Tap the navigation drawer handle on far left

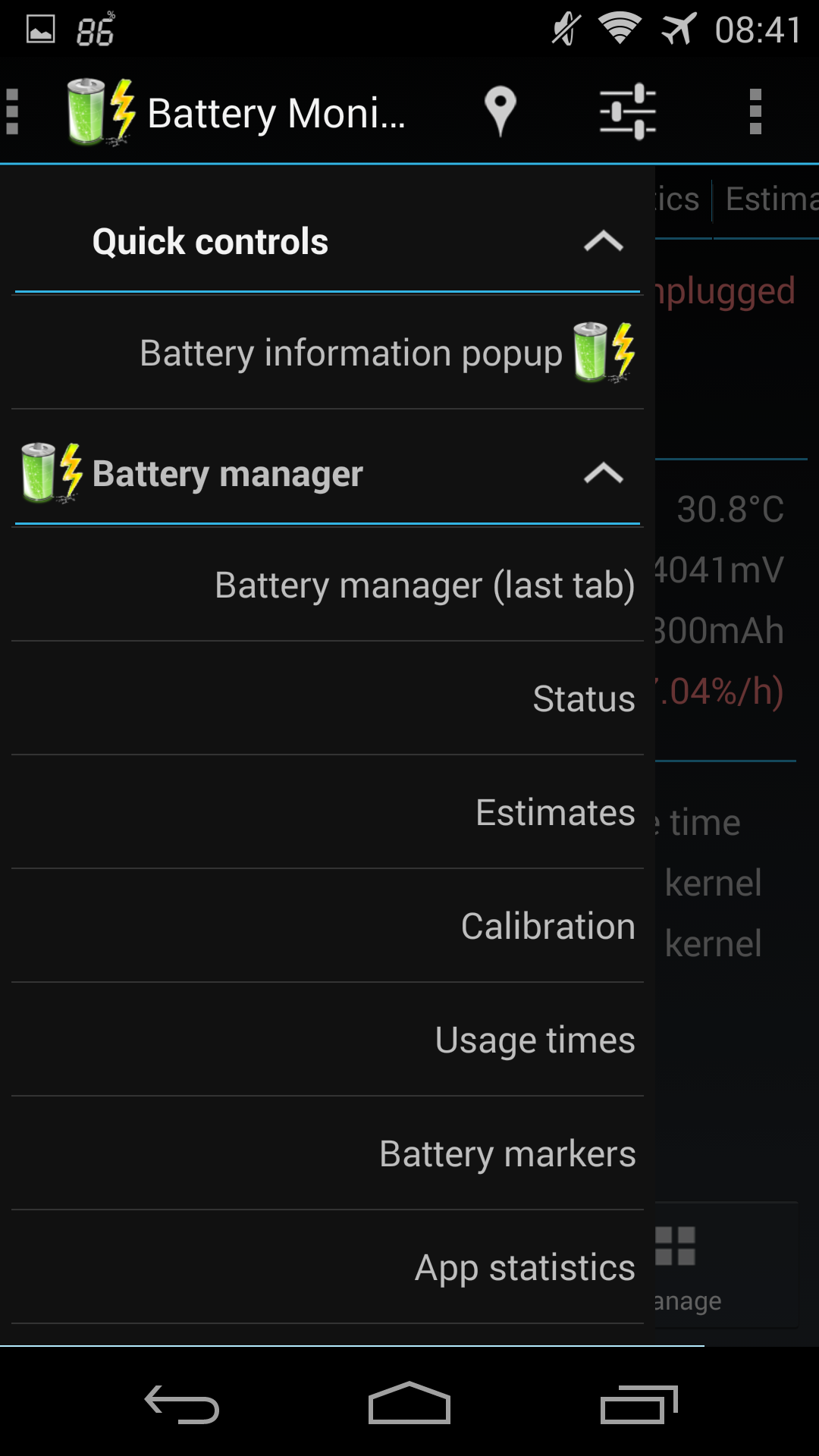pos(11,112)
